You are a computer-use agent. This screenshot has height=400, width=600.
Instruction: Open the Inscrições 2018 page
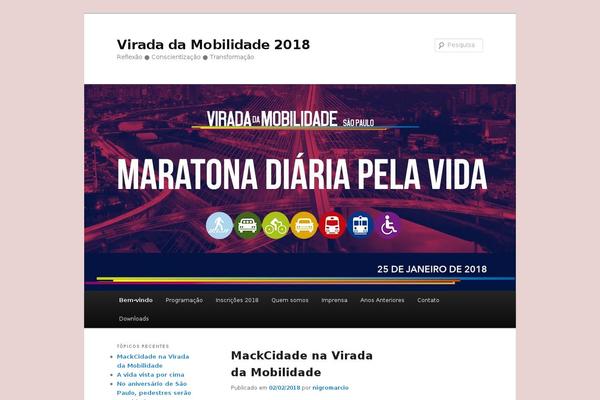pos(237,300)
